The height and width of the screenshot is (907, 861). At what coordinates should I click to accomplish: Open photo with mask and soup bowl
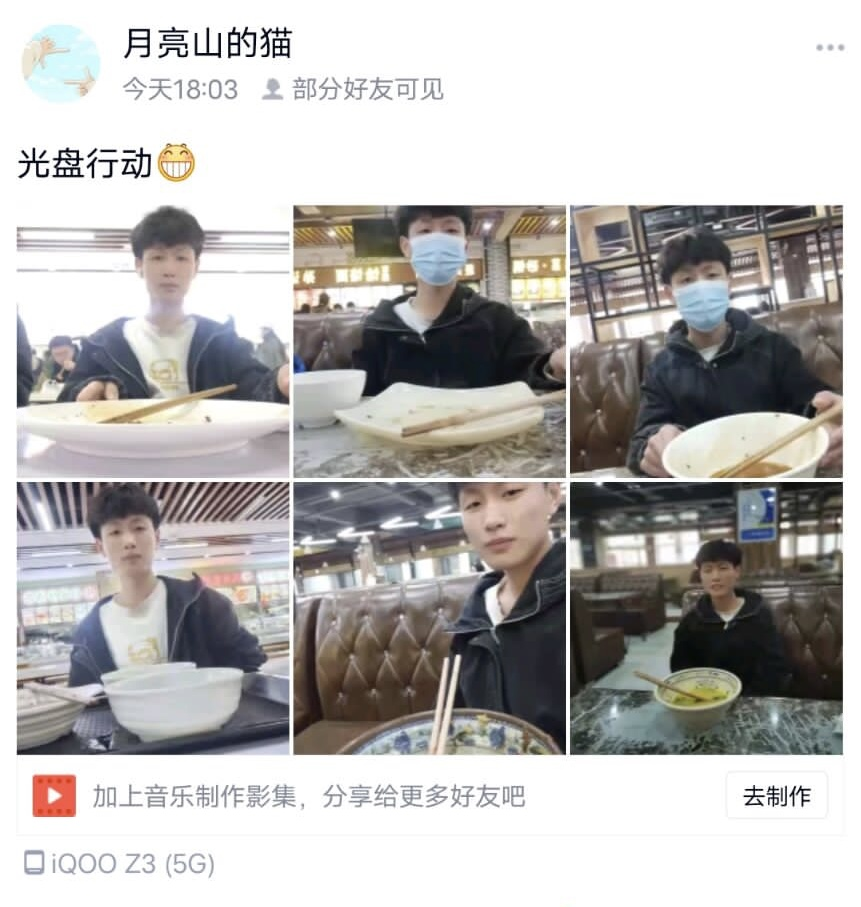[x=706, y=341]
